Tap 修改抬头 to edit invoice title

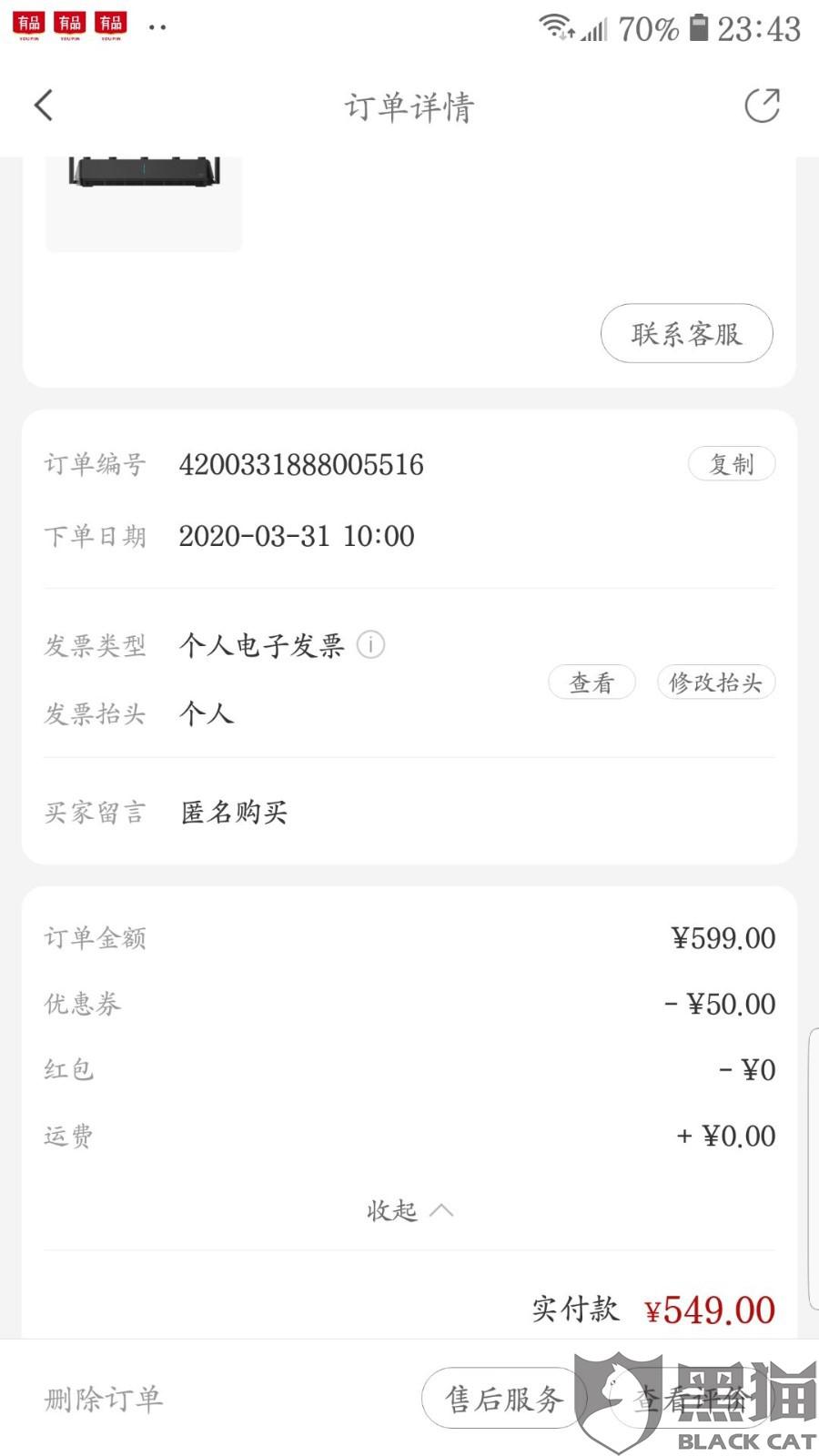pos(715,682)
